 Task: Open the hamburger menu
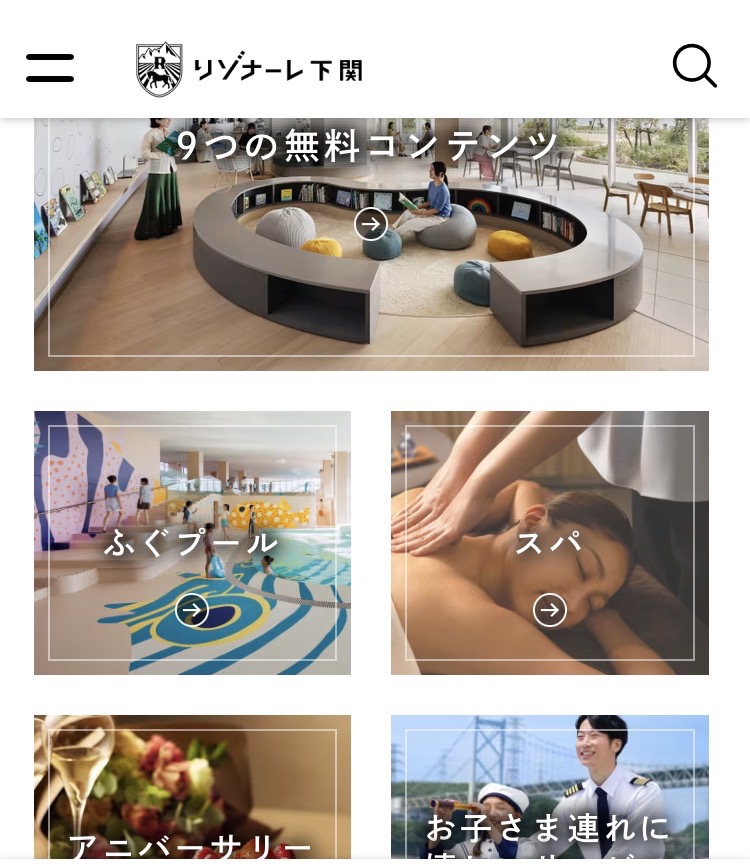click(50, 68)
